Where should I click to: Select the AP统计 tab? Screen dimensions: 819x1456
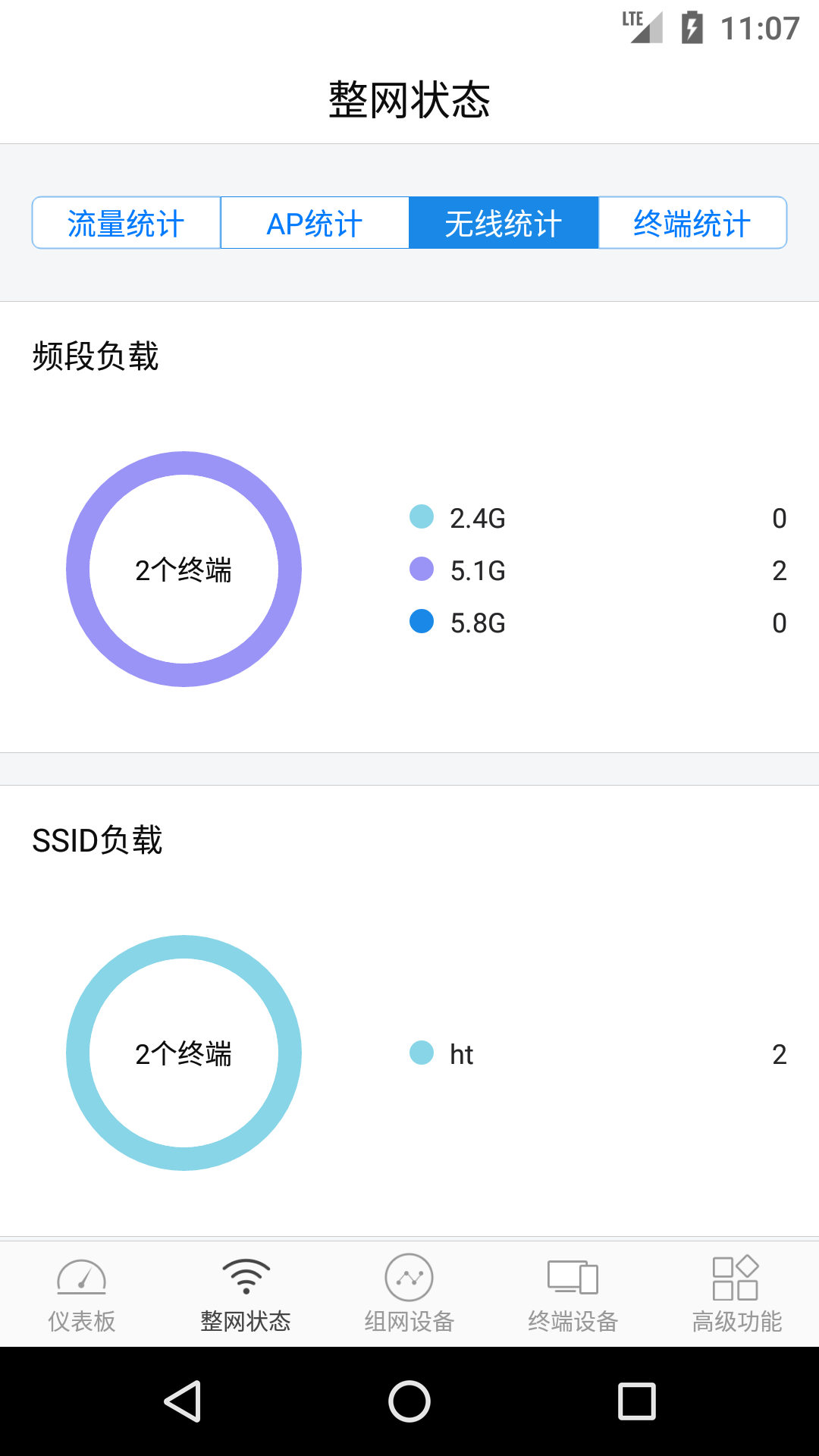coord(315,223)
